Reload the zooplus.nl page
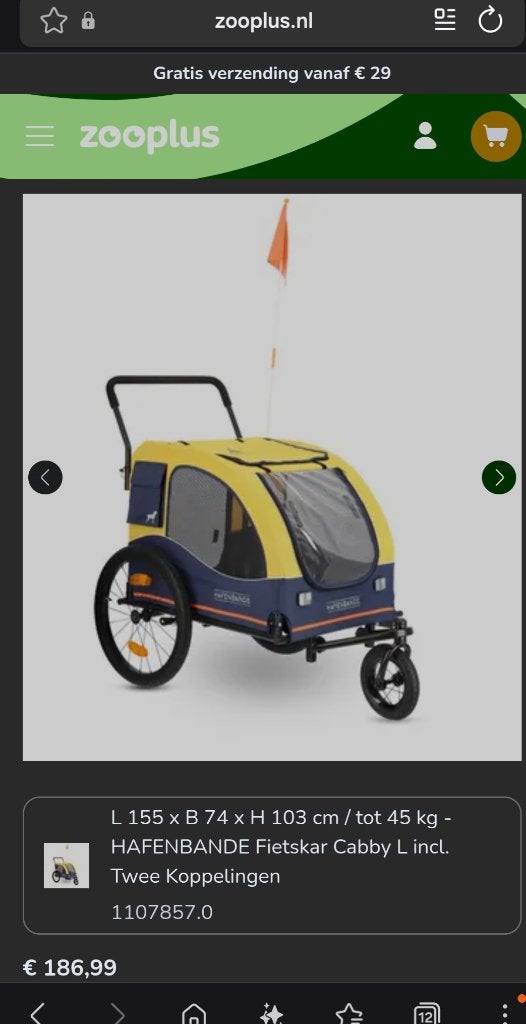The image size is (526, 1024). (x=490, y=21)
